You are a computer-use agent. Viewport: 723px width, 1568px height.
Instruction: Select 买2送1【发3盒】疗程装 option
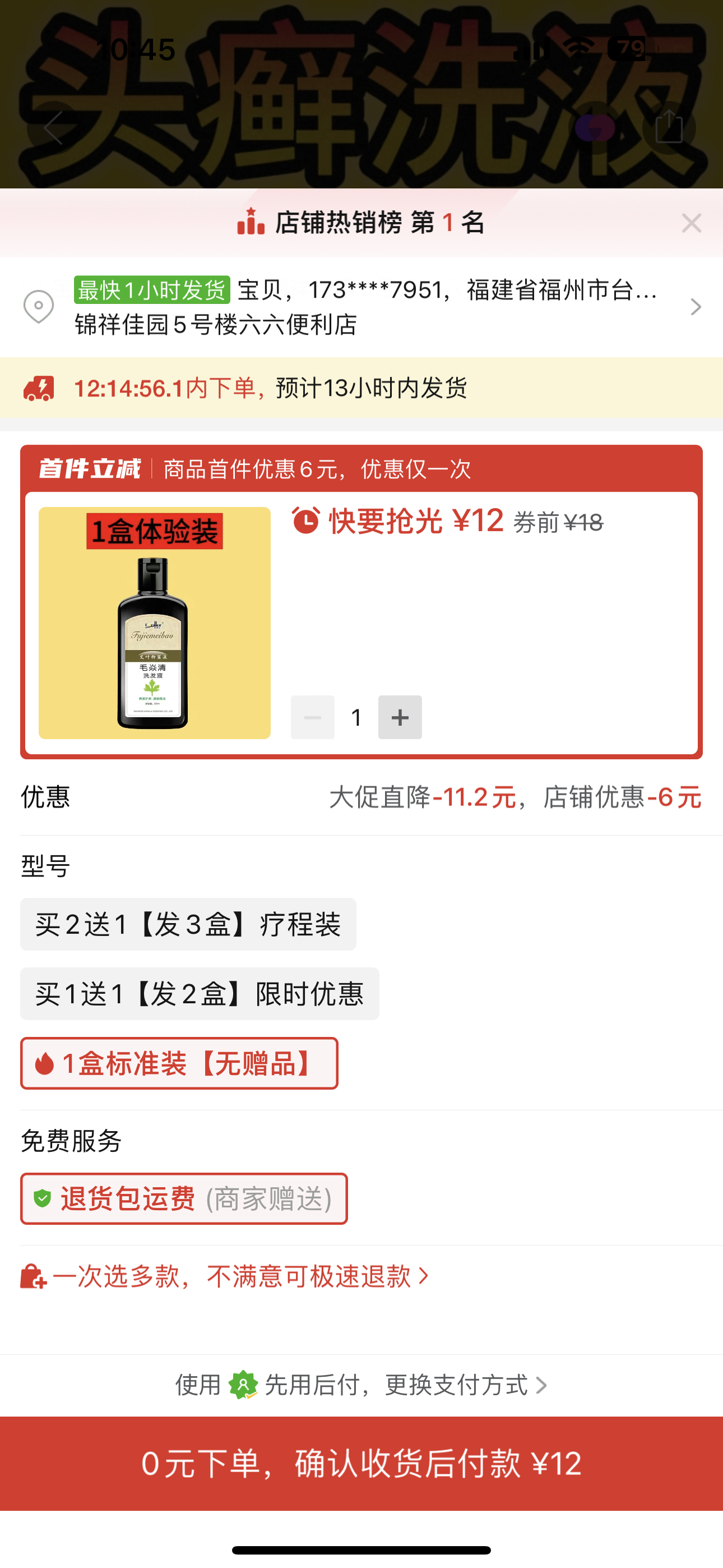tap(188, 924)
